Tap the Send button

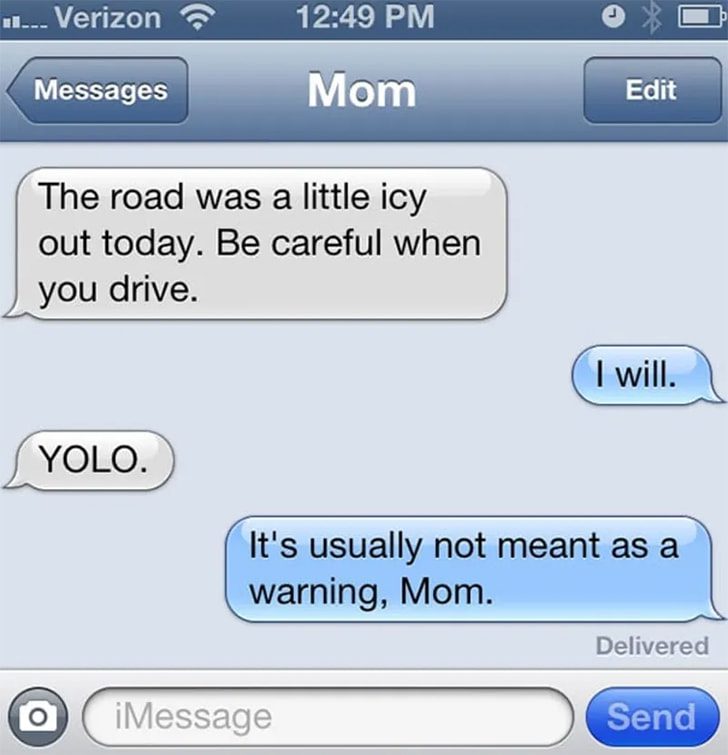[x=652, y=717]
